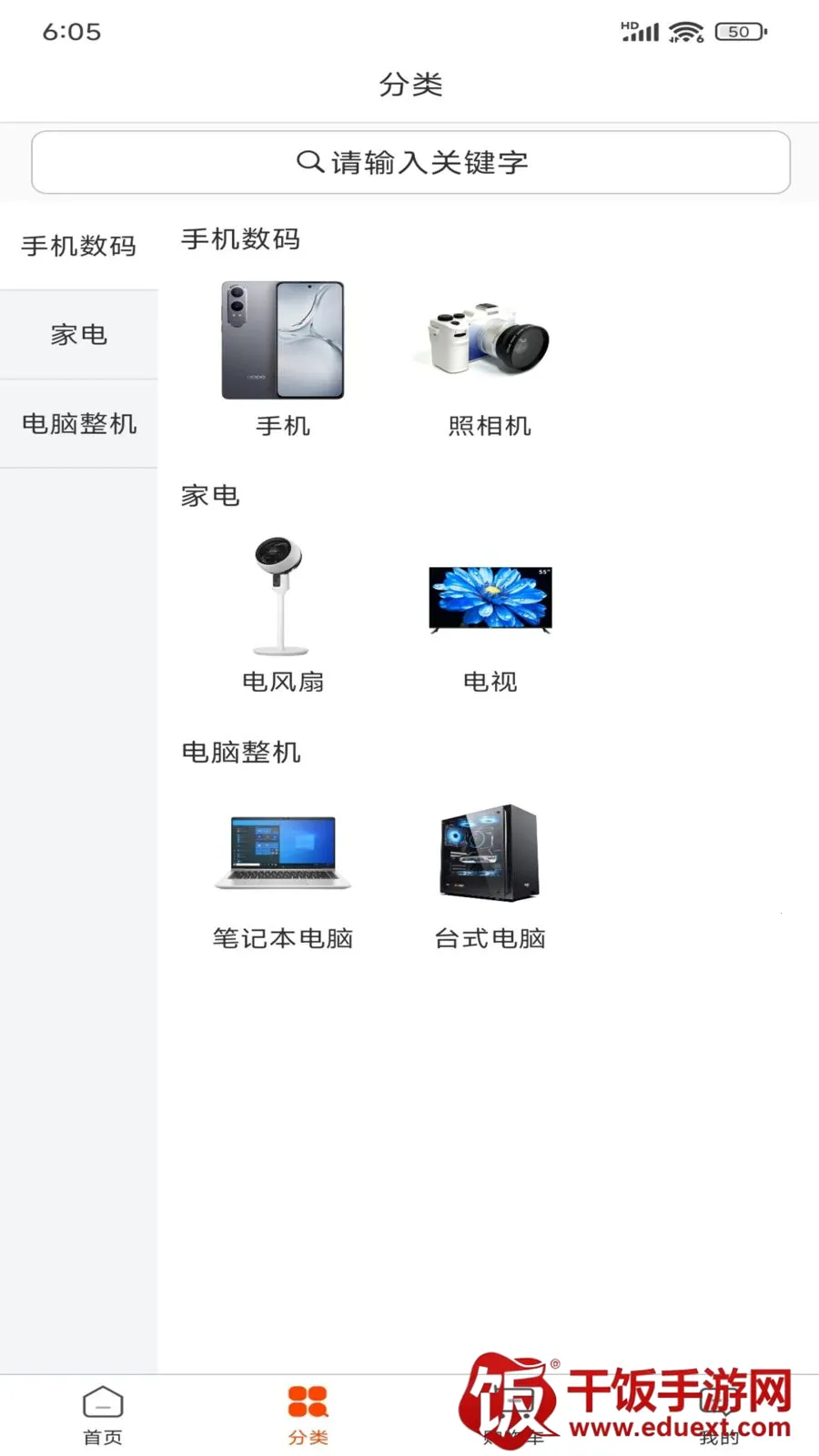Open the keyword search box
Image resolution: width=819 pixels, height=1456 pixels.
(x=410, y=162)
